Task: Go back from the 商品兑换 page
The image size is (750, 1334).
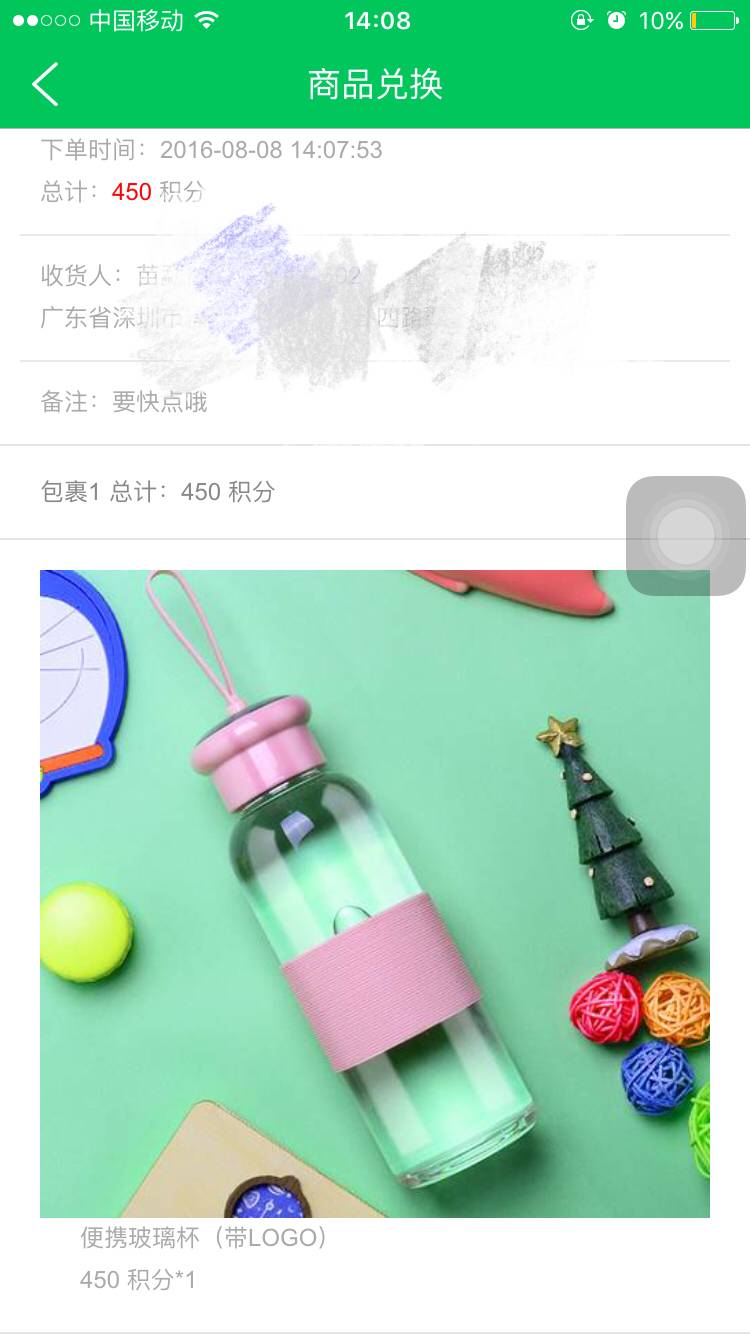Action: pyautogui.click(x=45, y=85)
